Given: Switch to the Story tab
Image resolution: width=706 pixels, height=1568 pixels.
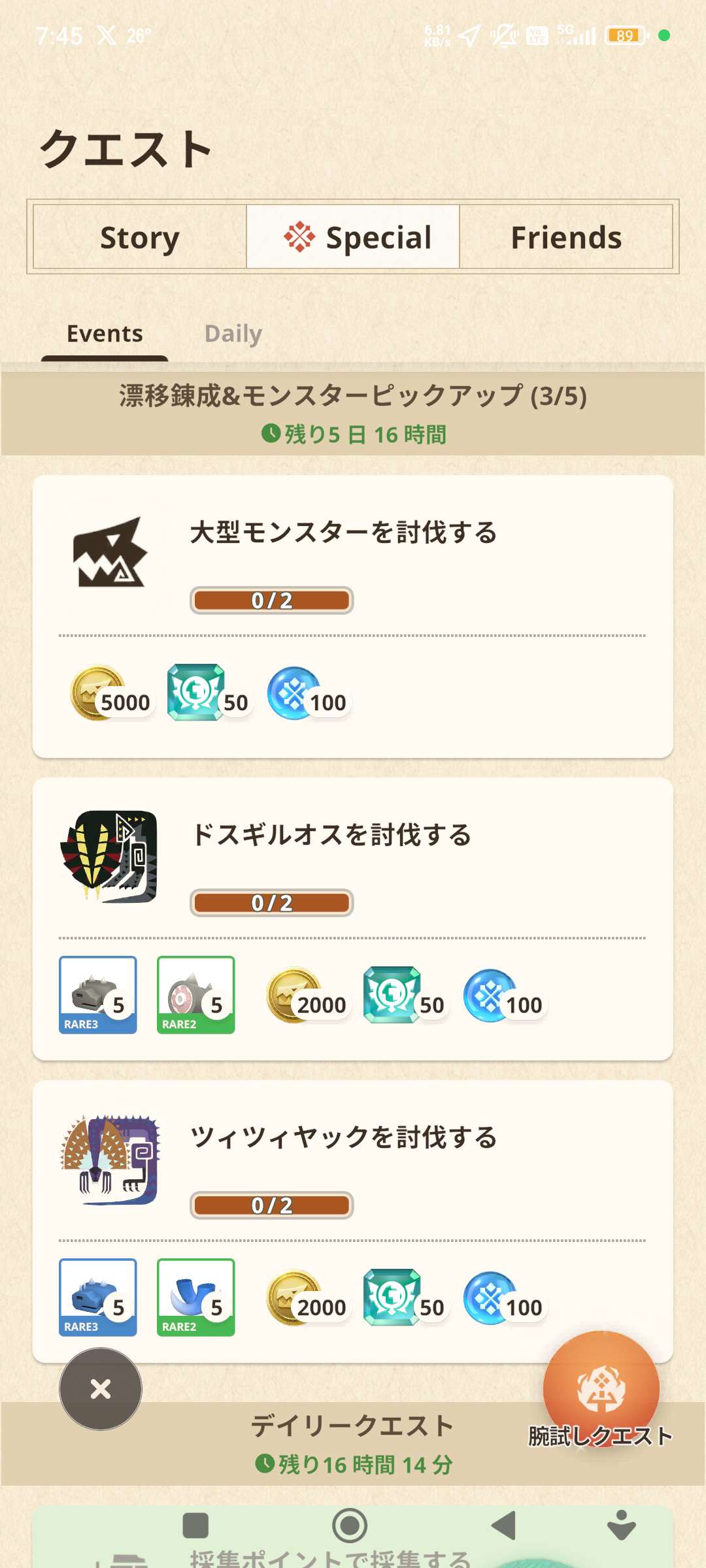Looking at the screenshot, I should (x=140, y=237).
